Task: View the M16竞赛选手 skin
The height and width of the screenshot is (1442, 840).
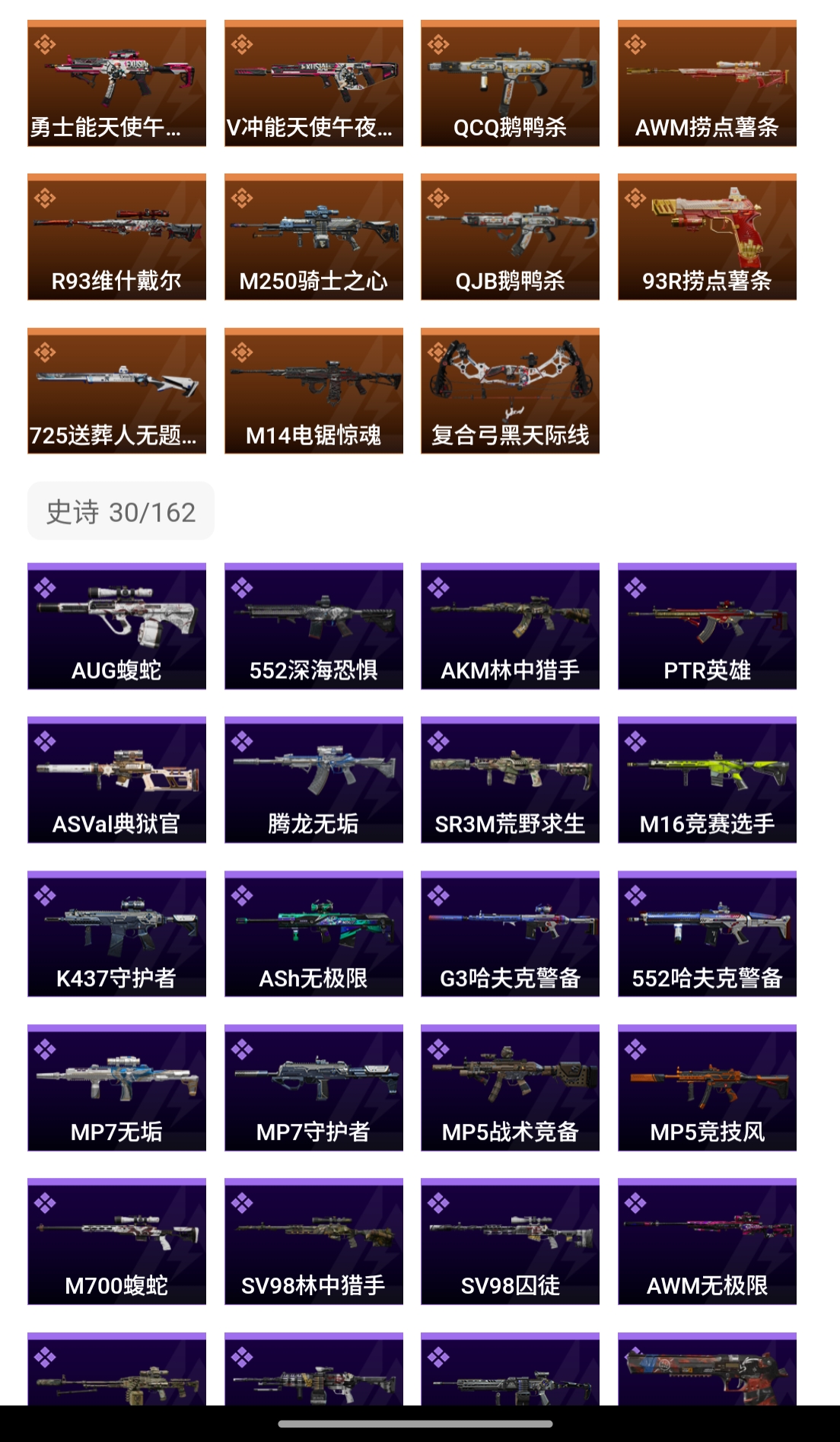Action: click(707, 780)
